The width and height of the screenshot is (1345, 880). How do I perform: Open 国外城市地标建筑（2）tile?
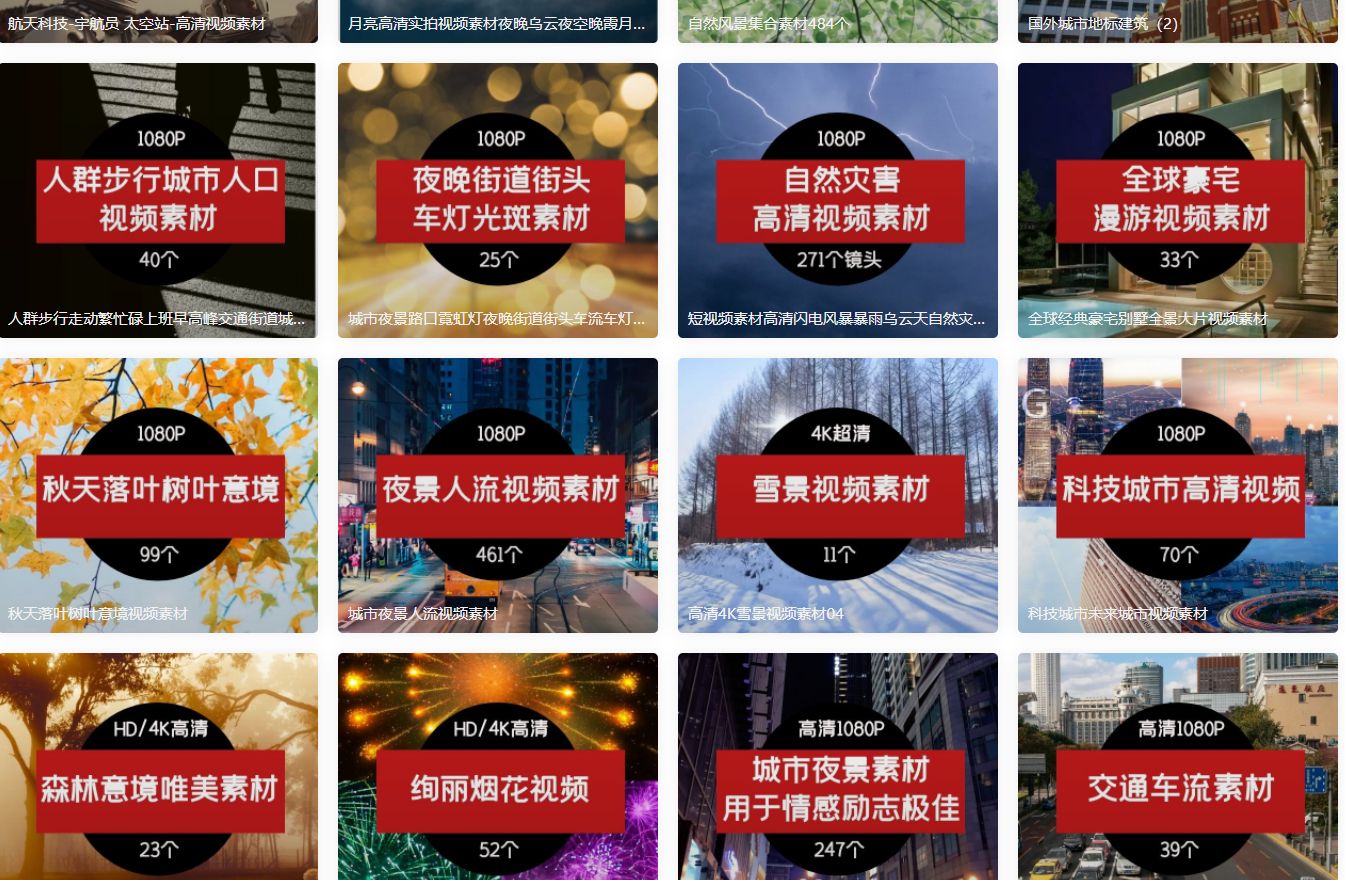click(x=1178, y=21)
